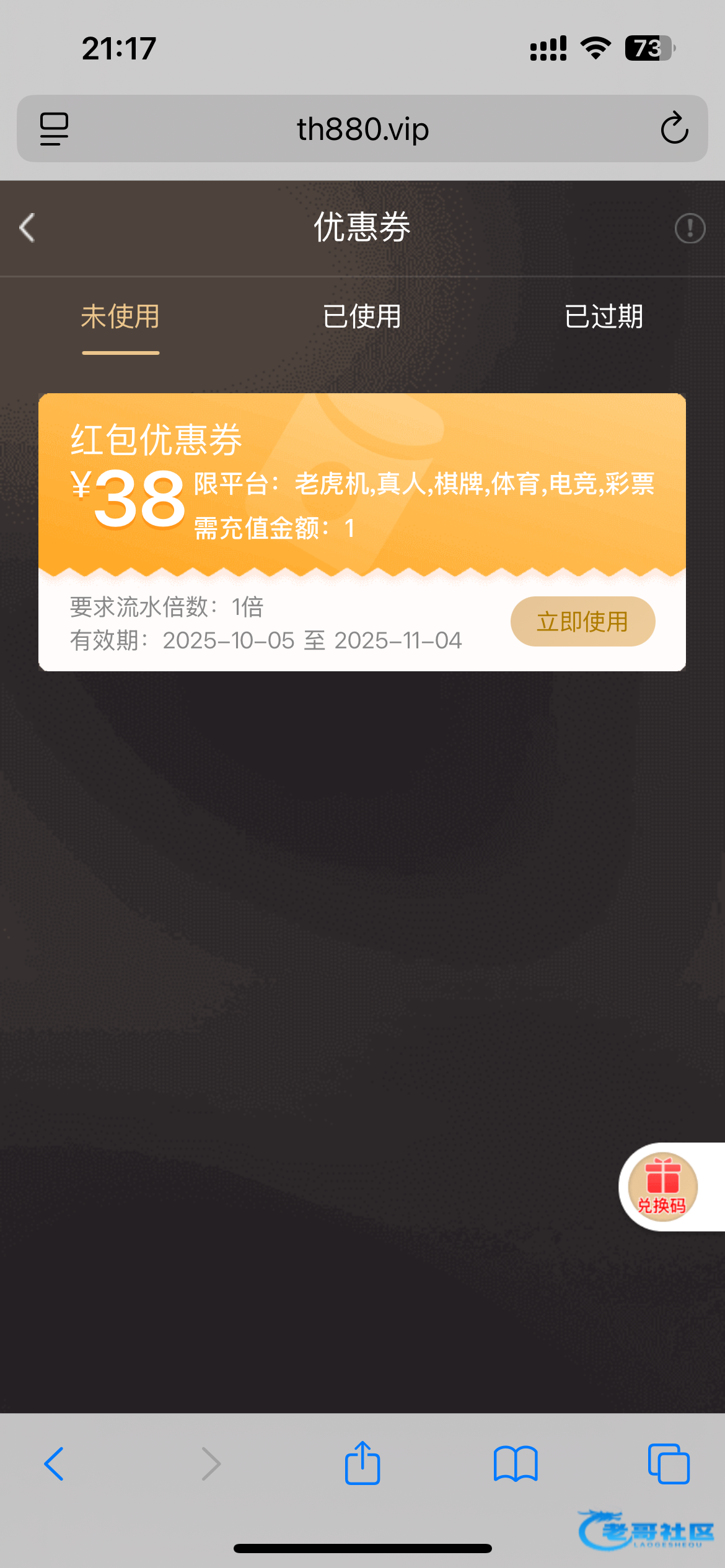Switch to the 已使用 tab
The image size is (725, 1568).
362,317
